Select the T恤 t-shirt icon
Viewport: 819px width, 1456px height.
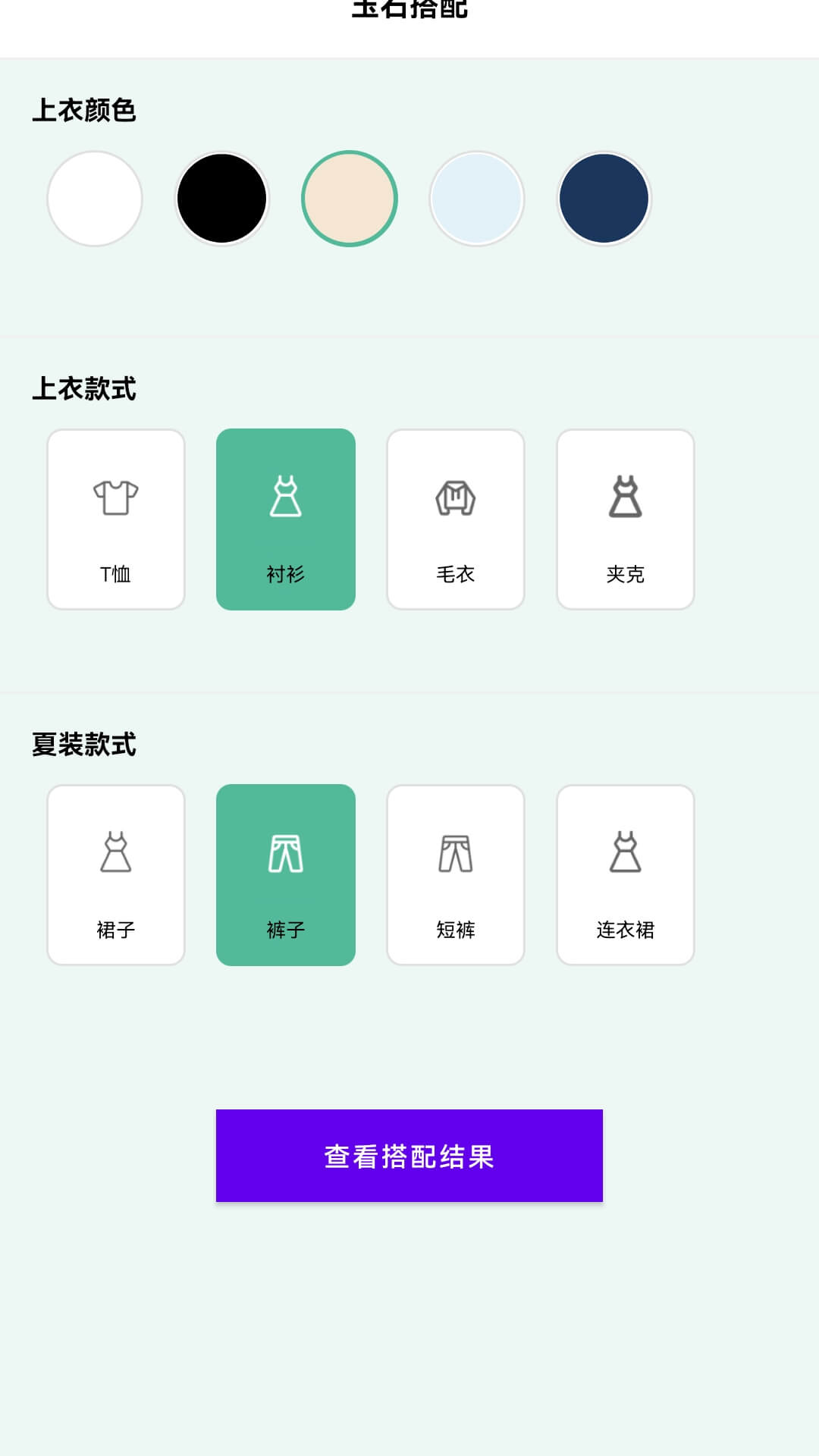[115, 497]
